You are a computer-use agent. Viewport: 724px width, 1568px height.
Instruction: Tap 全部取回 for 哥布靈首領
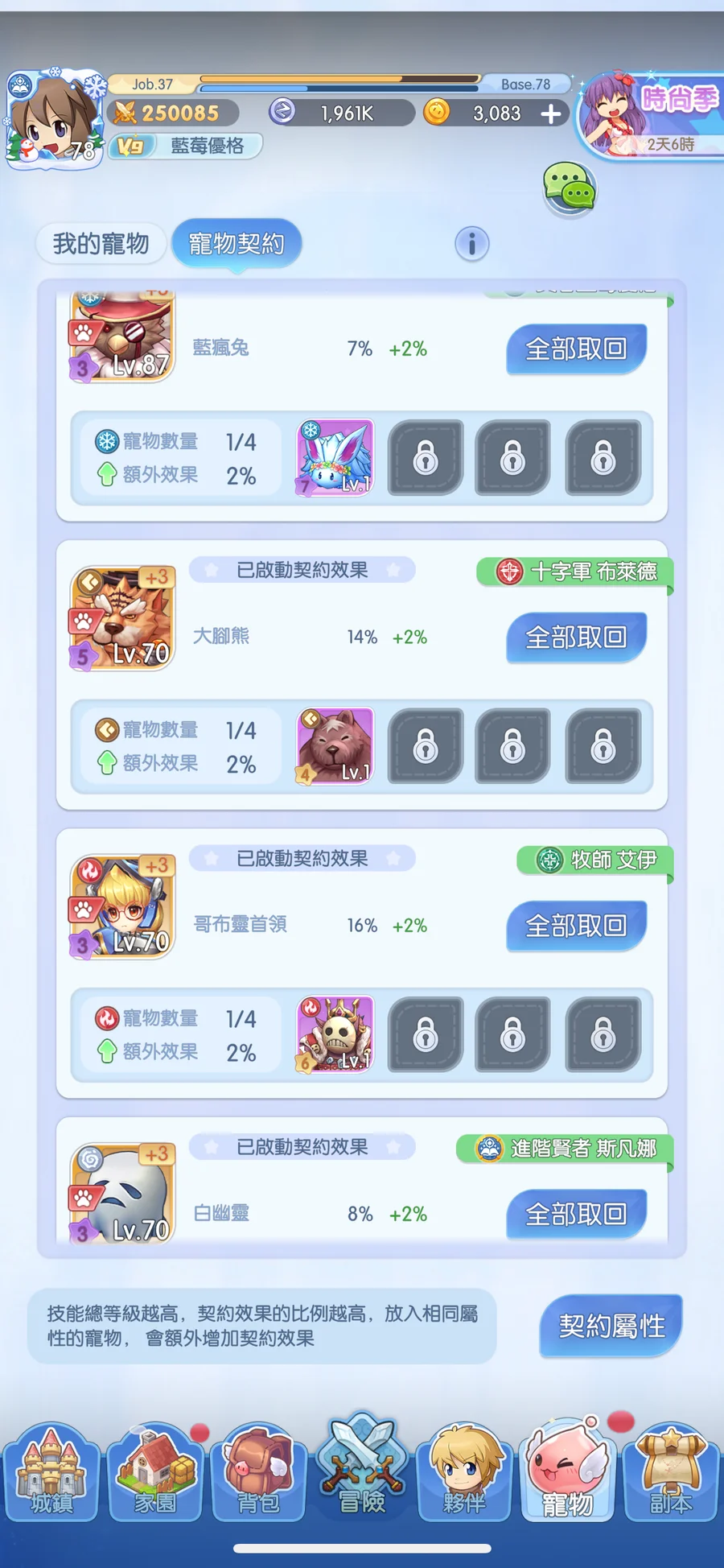pyautogui.click(x=576, y=926)
